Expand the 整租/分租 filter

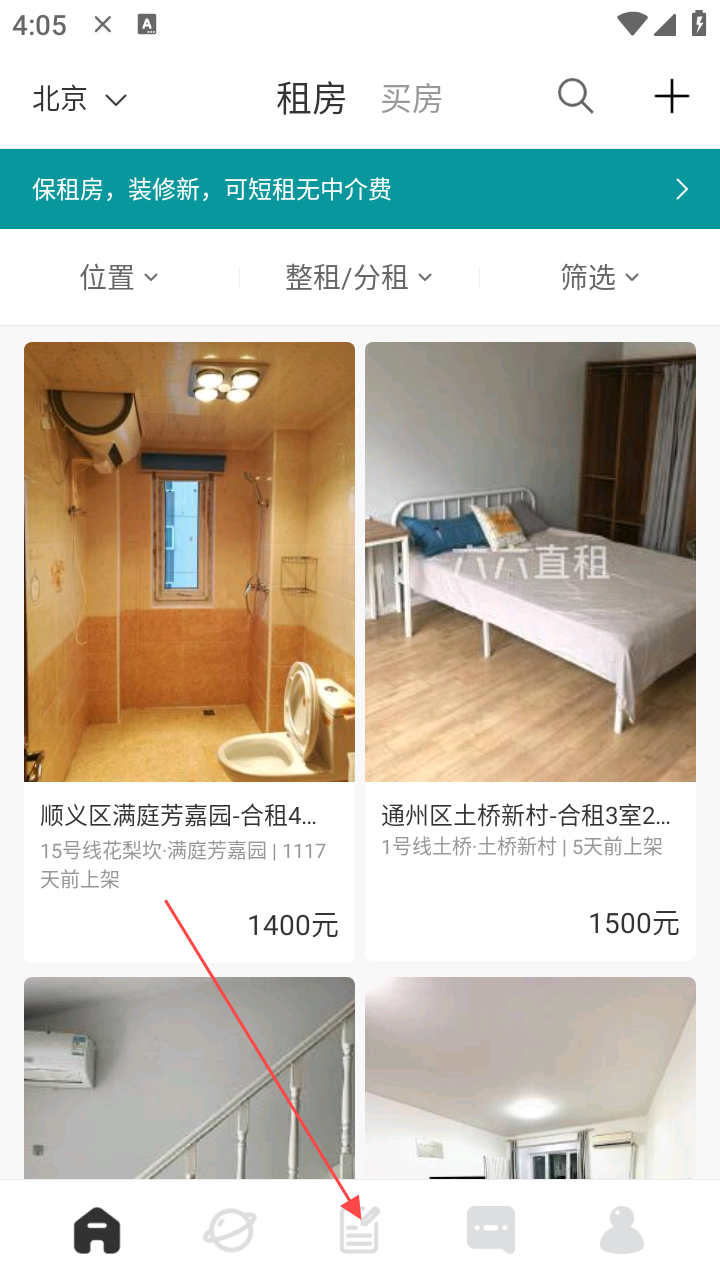[x=359, y=277]
